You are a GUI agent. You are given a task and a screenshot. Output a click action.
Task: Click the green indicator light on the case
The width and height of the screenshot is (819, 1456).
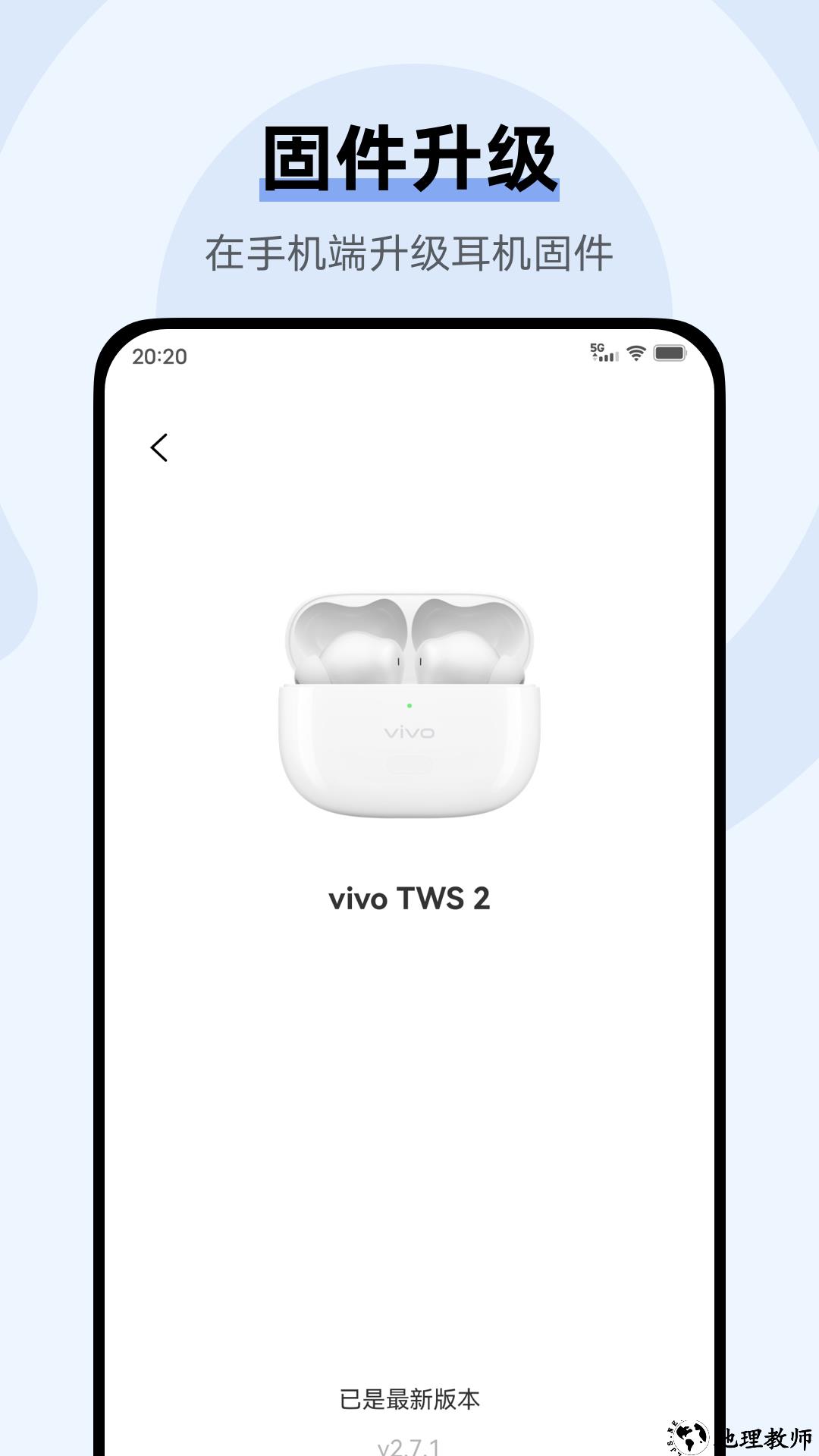tap(411, 704)
